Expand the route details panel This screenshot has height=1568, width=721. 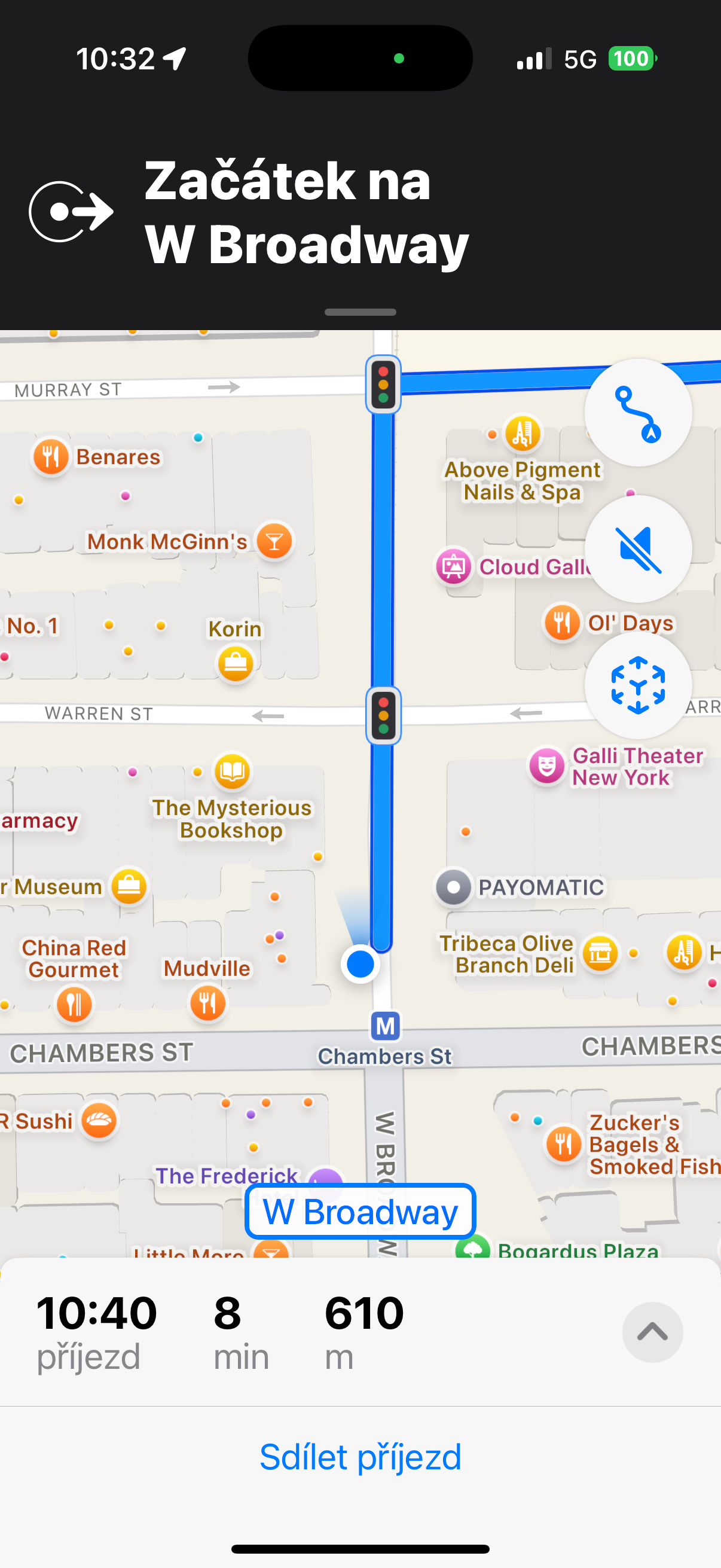[652, 1332]
